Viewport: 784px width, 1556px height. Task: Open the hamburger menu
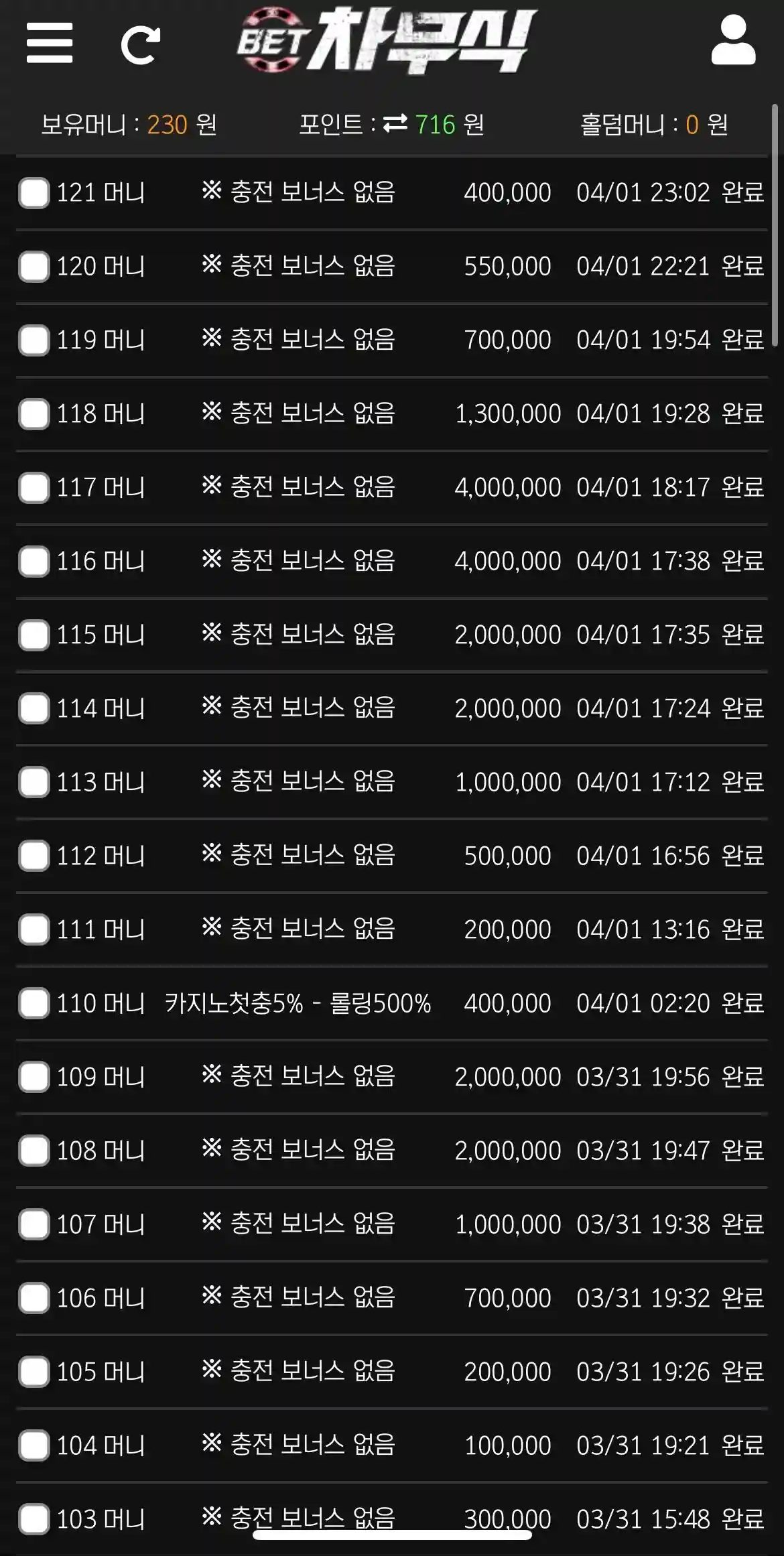point(50,44)
